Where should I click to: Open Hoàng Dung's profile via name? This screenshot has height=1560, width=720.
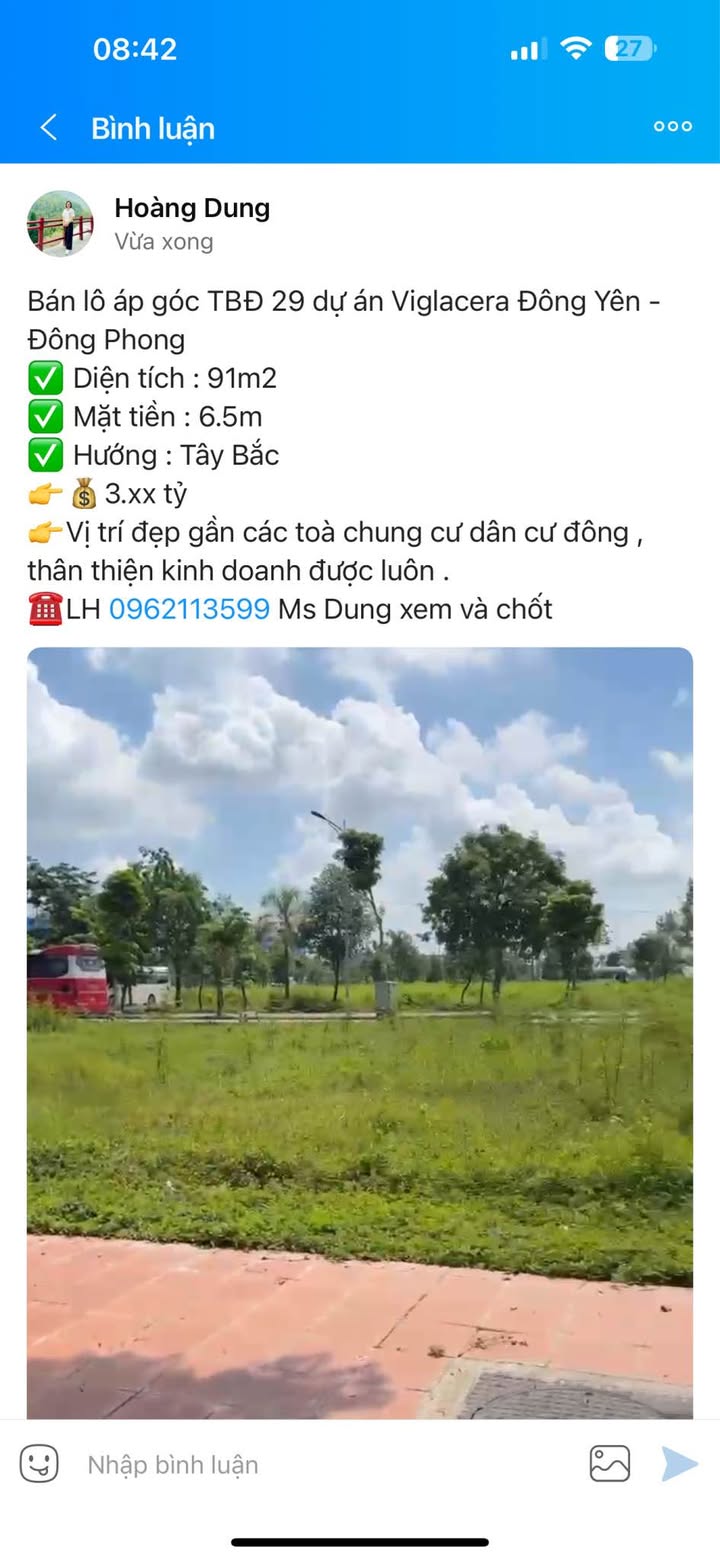click(x=192, y=208)
